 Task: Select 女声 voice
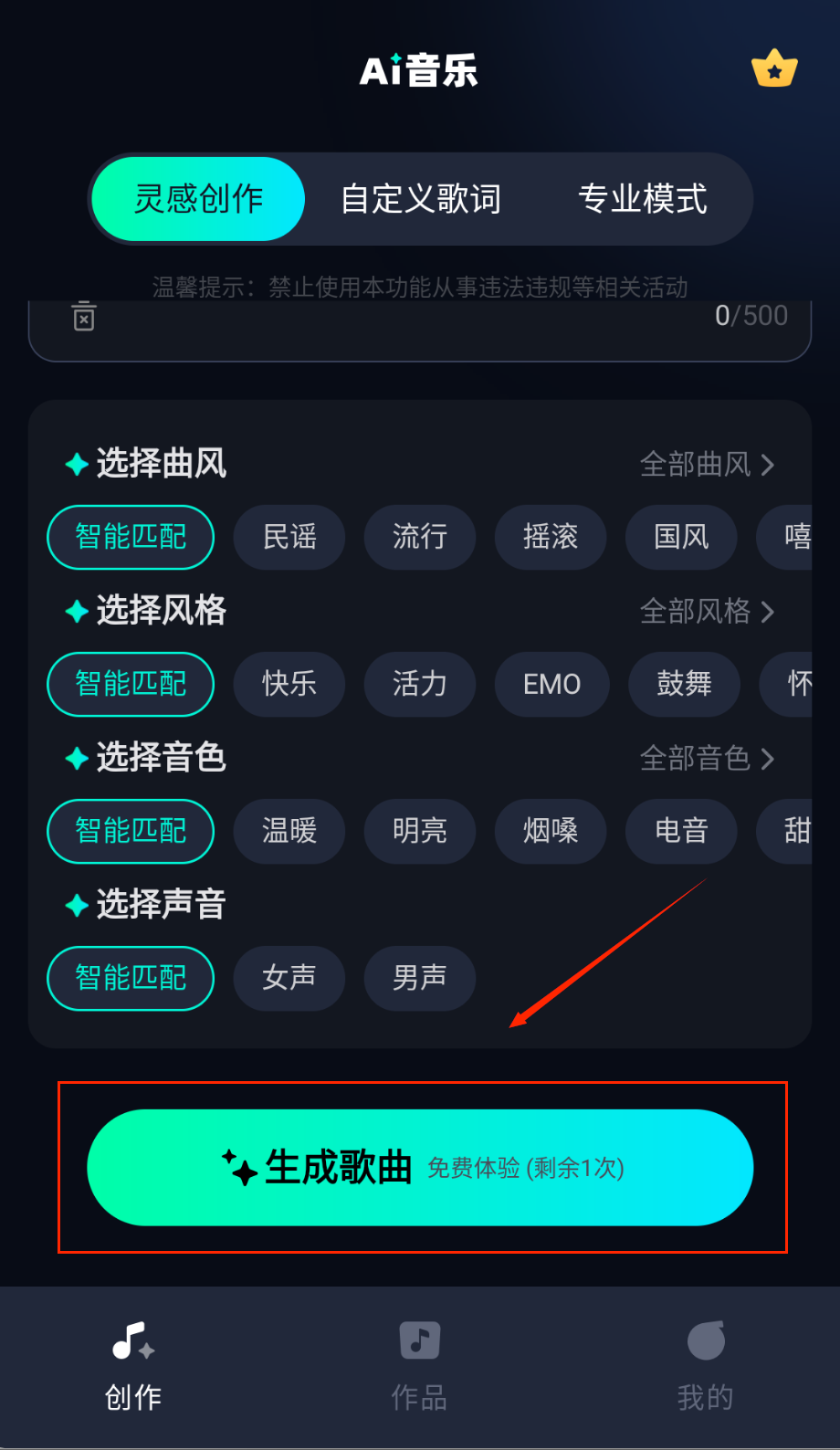(289, 978)
